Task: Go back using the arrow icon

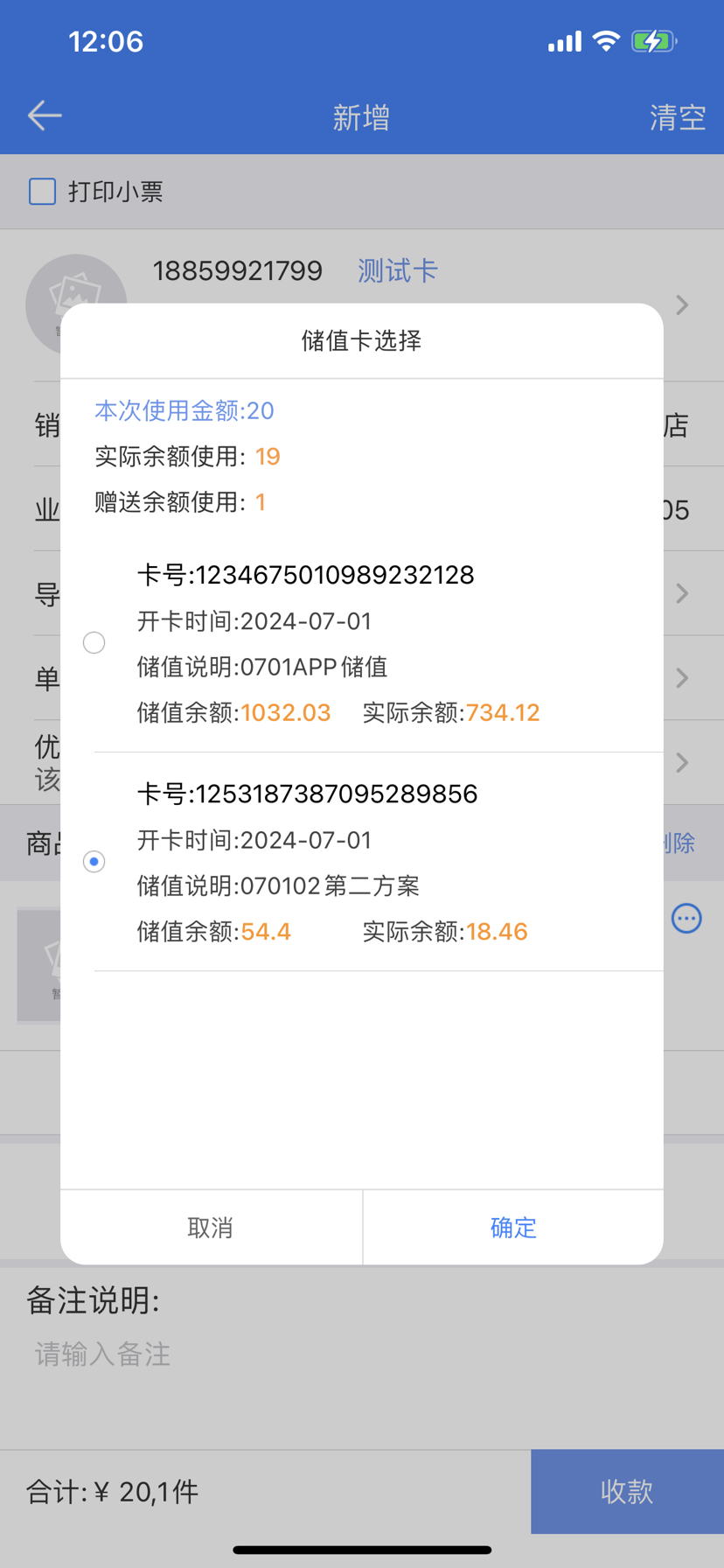Action: pyautogui.click(x=45, y=115)
